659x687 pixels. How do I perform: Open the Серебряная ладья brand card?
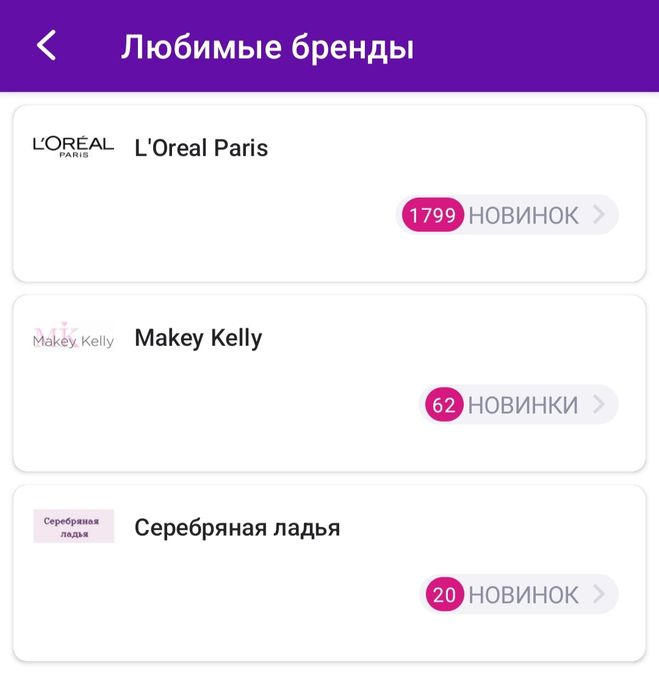click(237, 528)
